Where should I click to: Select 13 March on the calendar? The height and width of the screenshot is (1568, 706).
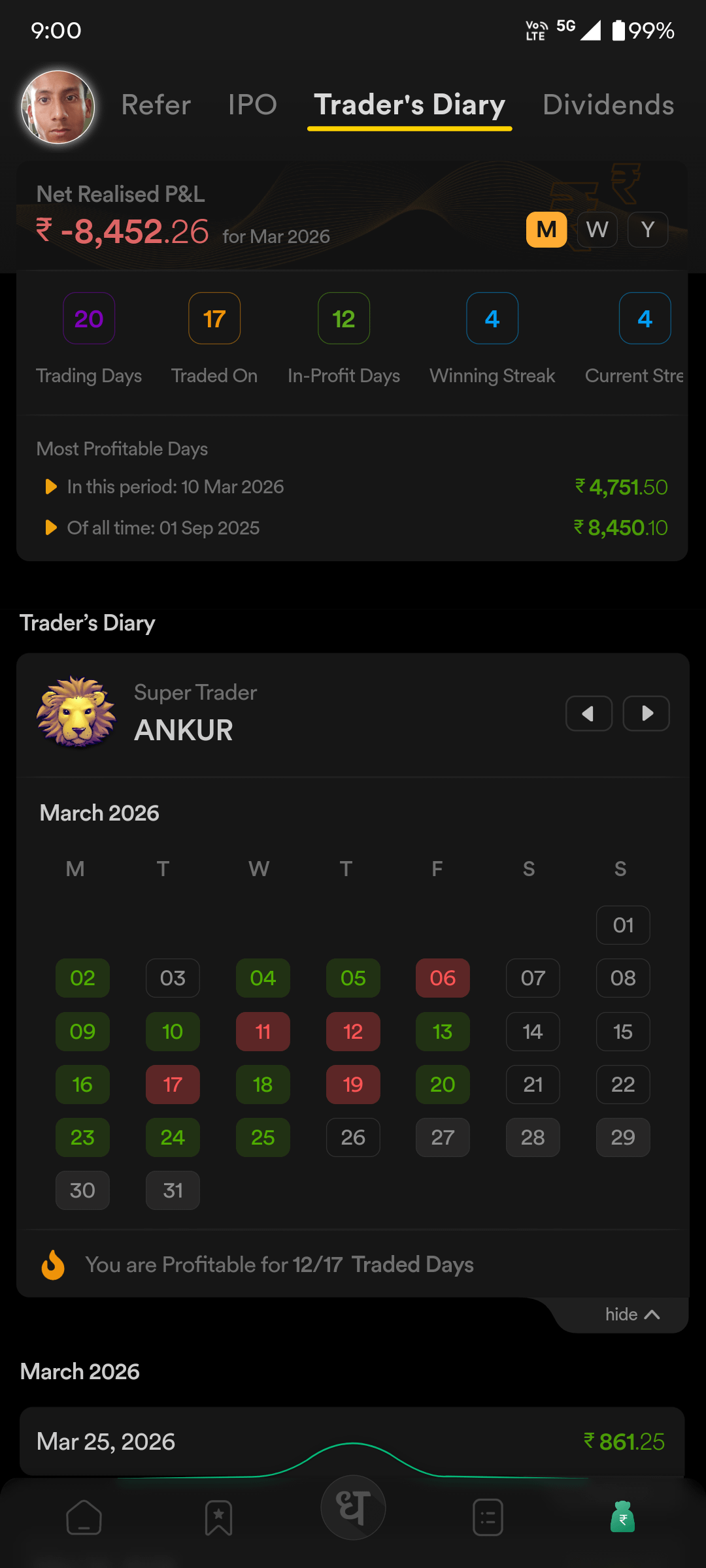(443, 1032)
